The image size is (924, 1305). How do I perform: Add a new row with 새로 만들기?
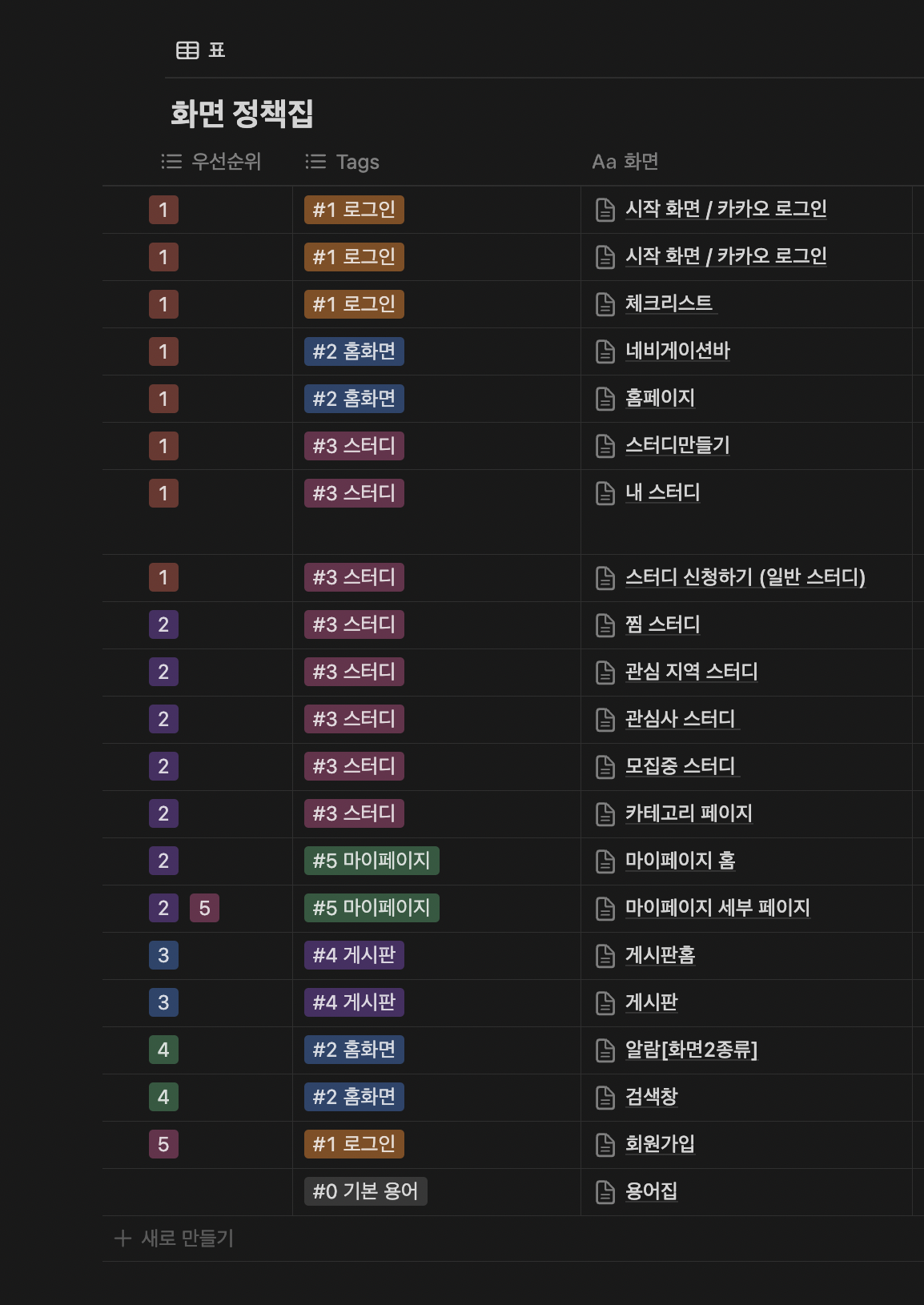point(175,1239)
